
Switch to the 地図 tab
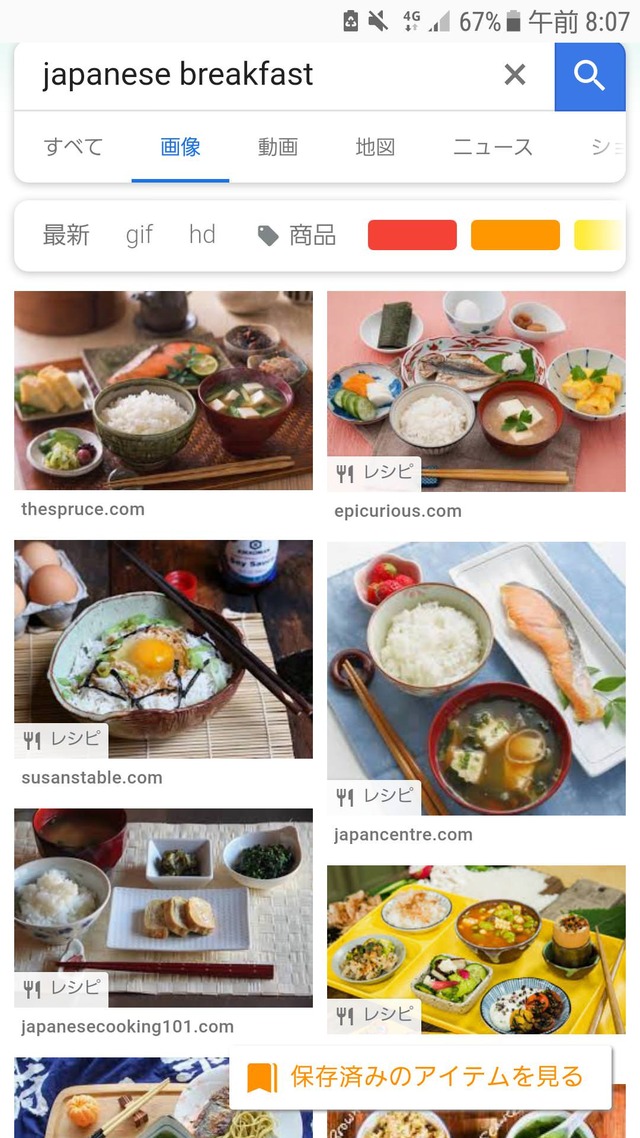[375, 147]
